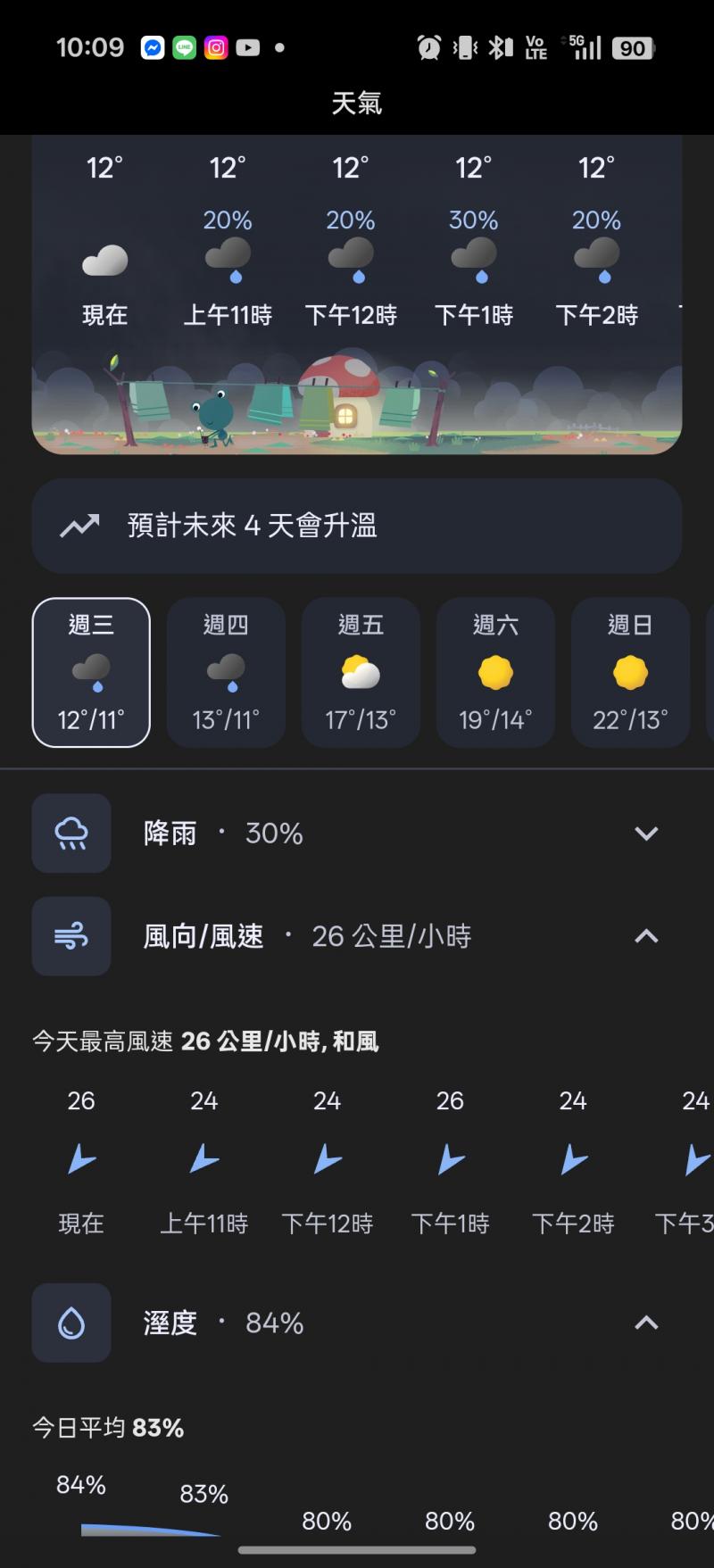Collapse the 溼度 84% section

tap(645, 1323)
